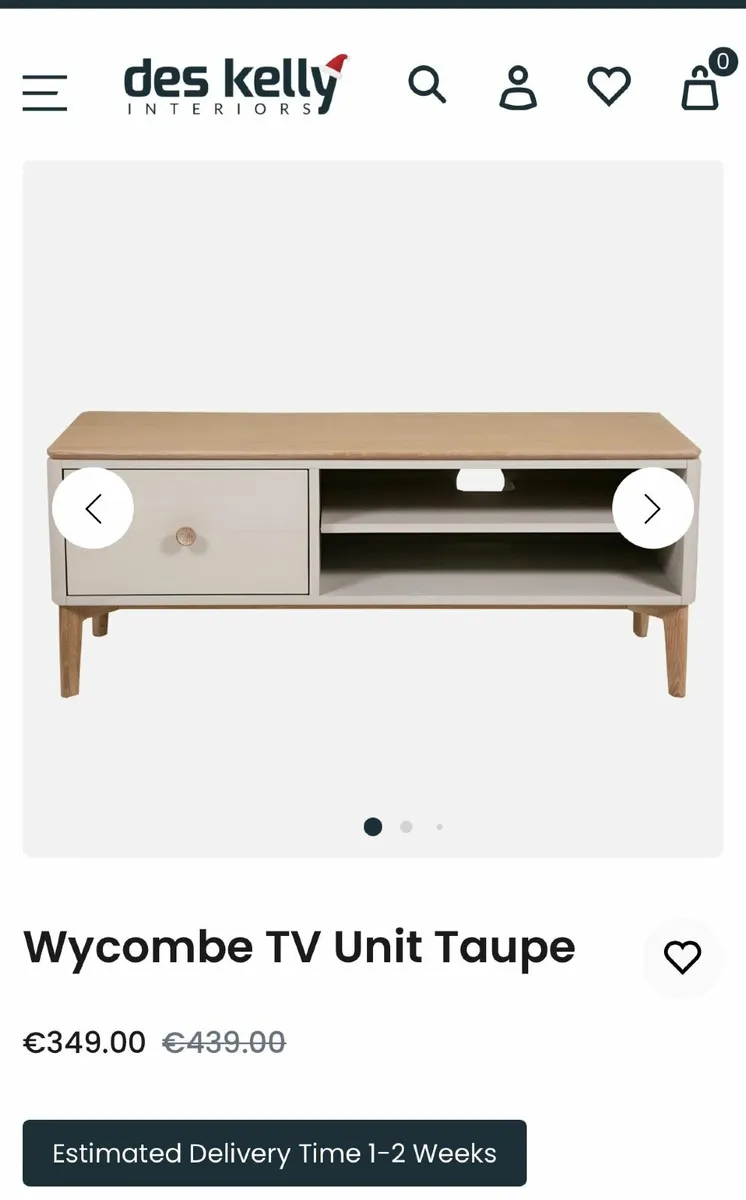Click the Estimated Delivery Time badge

277,1152
